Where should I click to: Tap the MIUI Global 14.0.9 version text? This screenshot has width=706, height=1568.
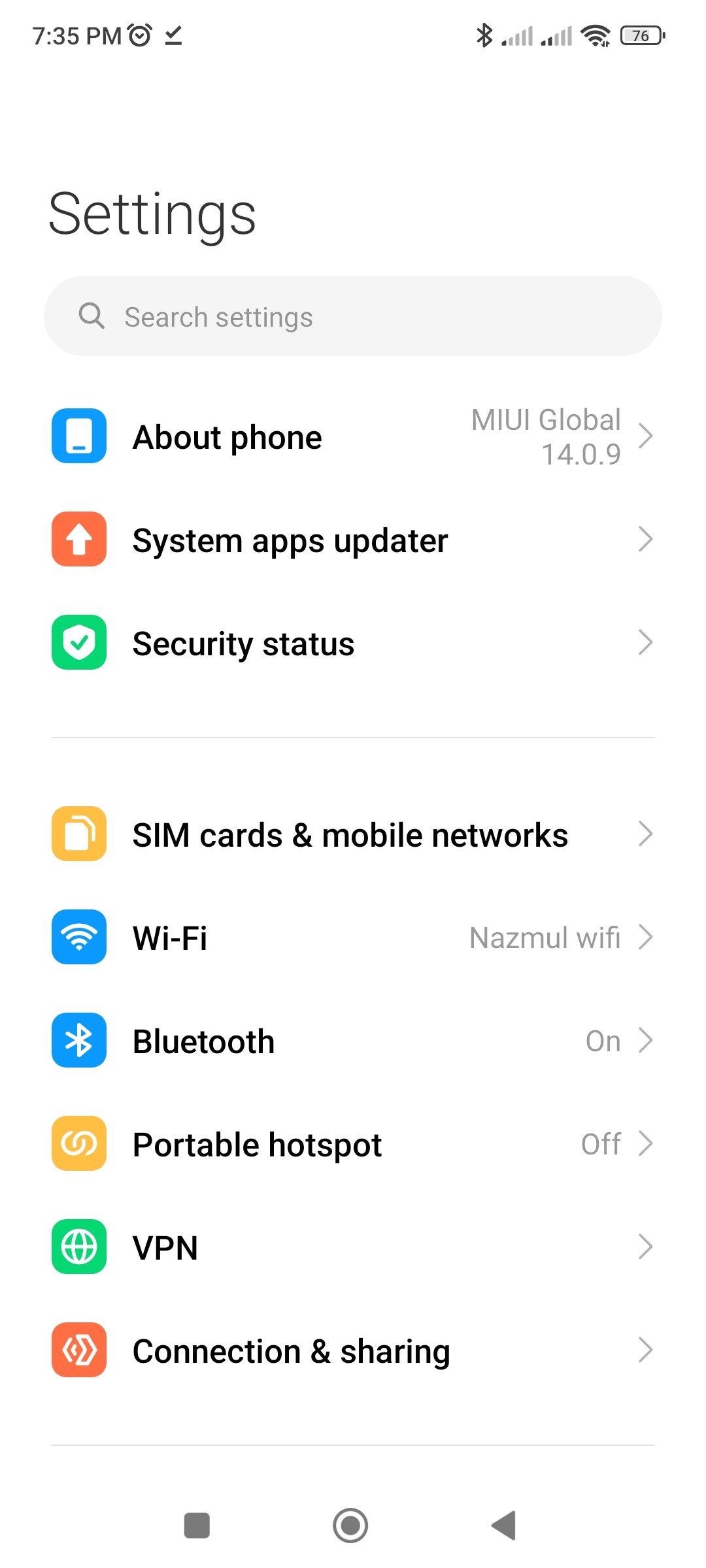click(x=545, y=436)
